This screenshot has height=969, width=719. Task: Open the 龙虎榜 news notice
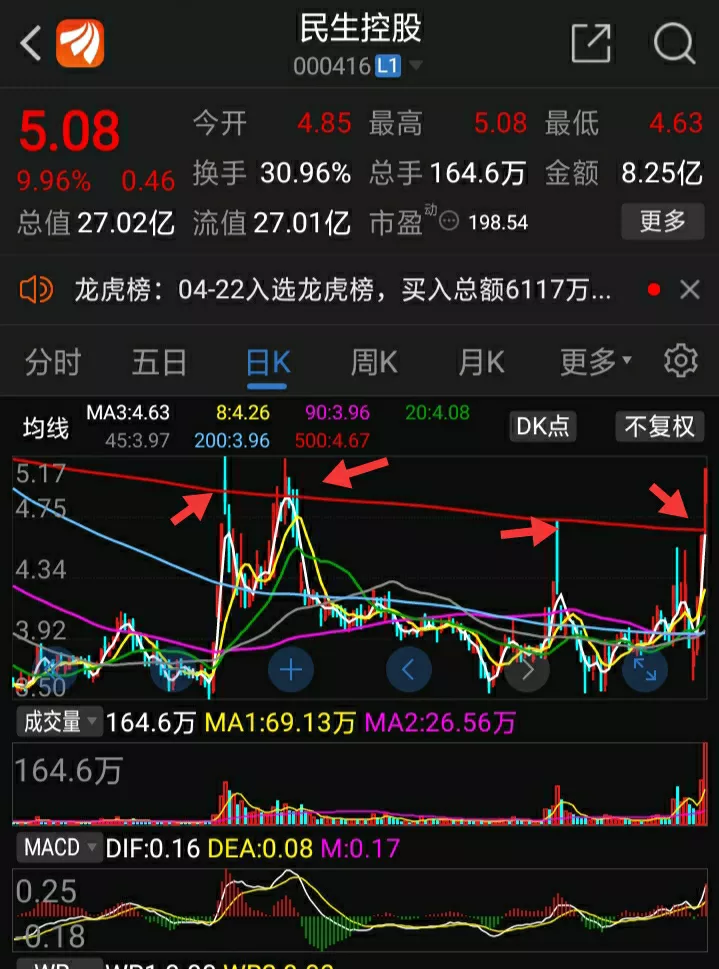[340, 291]
